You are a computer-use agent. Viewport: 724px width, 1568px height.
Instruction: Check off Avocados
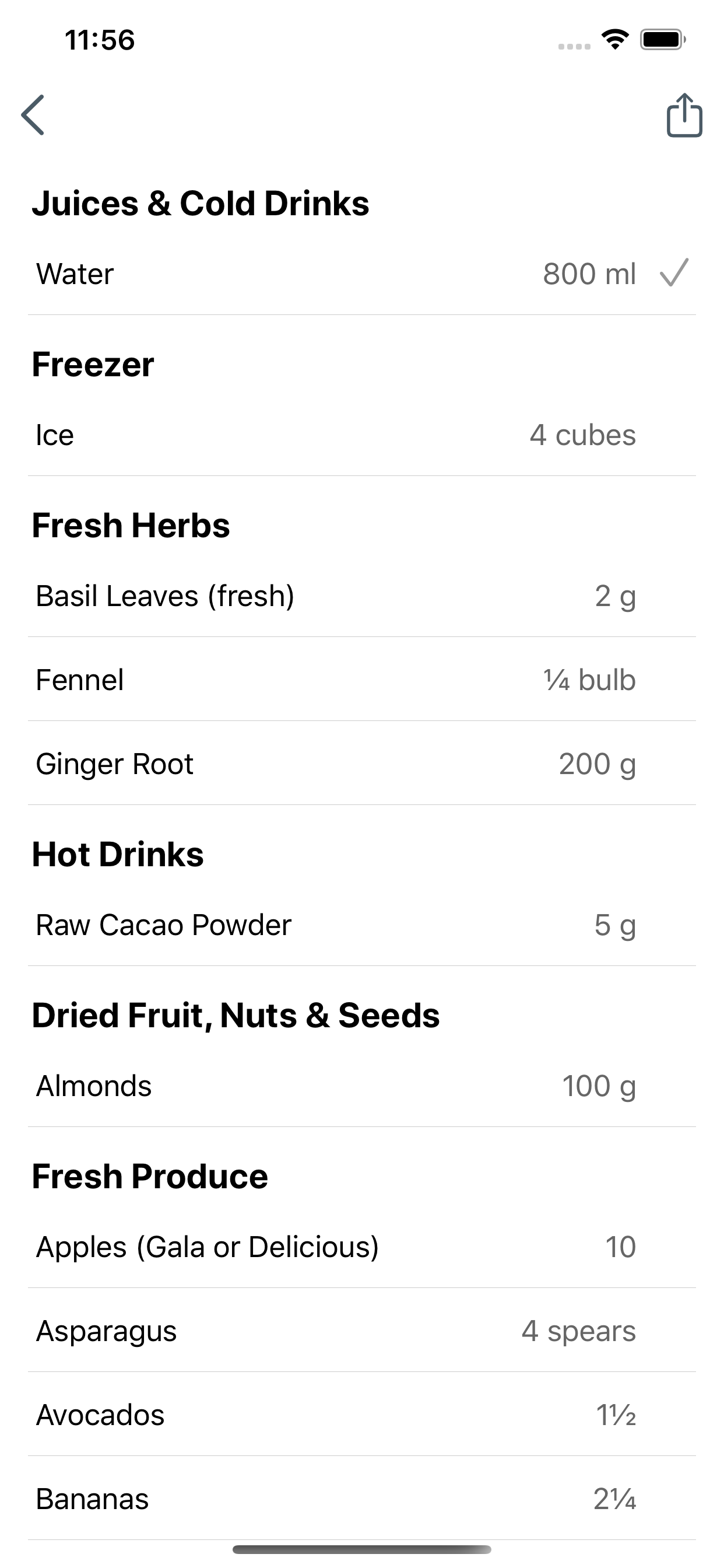(x=362, y=1415)
